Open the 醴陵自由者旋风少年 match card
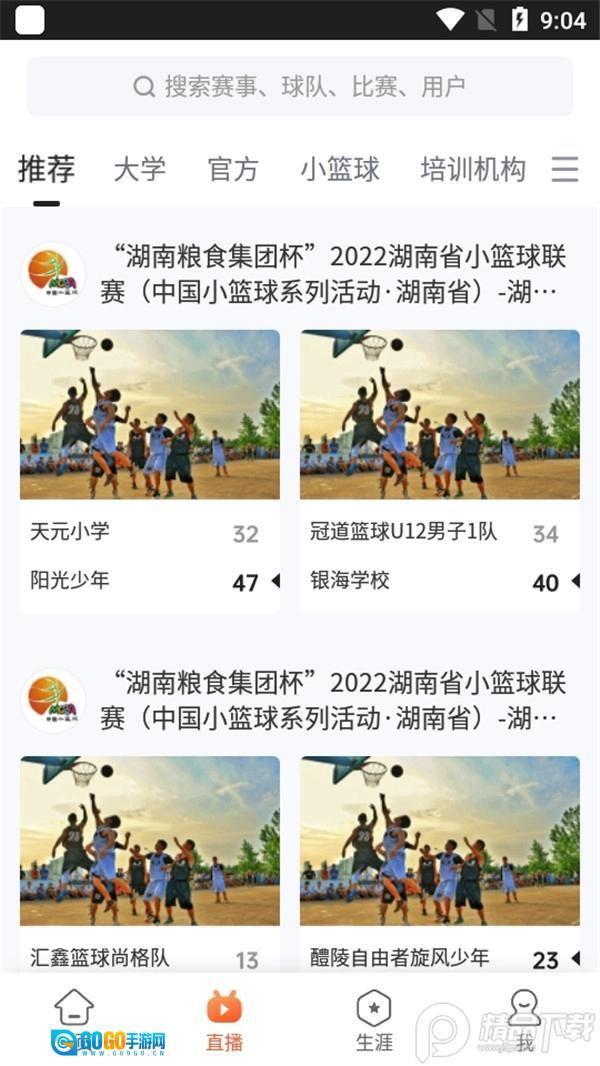 coord(440,860)
